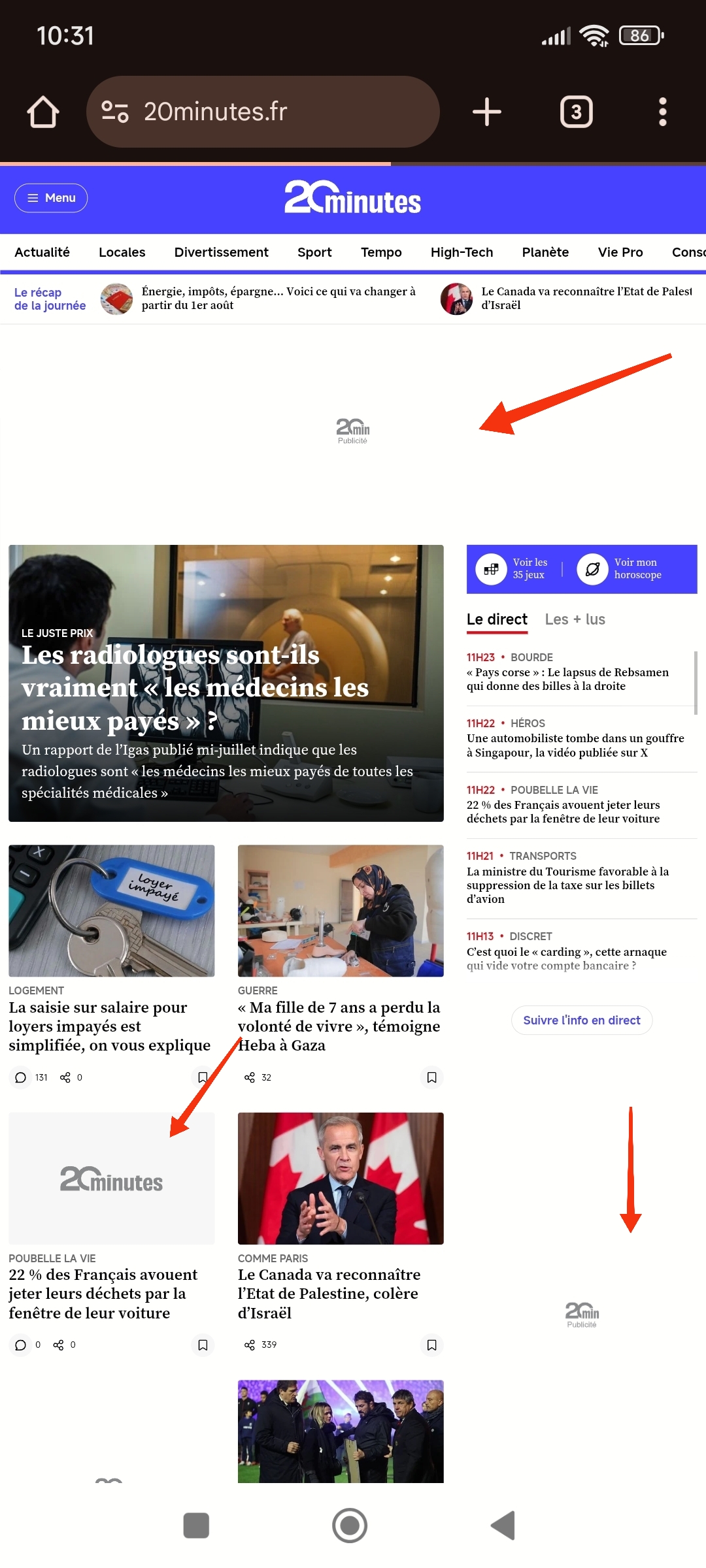The image size is (706, 1568).
Task: Go to the Actualité section
Action: [42, 252]
